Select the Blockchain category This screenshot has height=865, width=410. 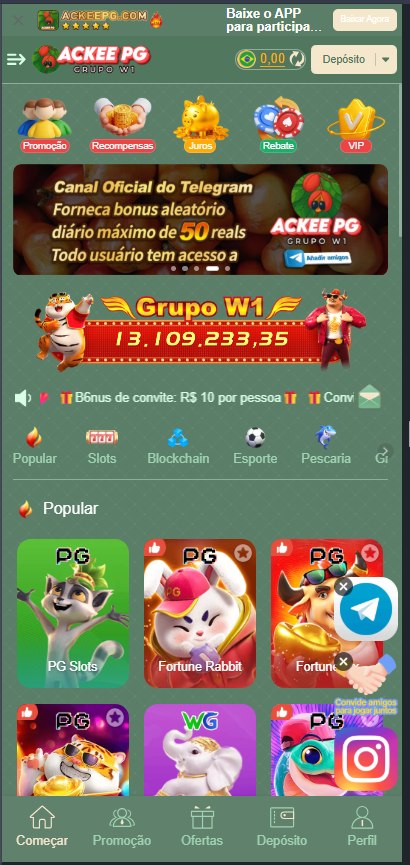[x=178, y=447]
